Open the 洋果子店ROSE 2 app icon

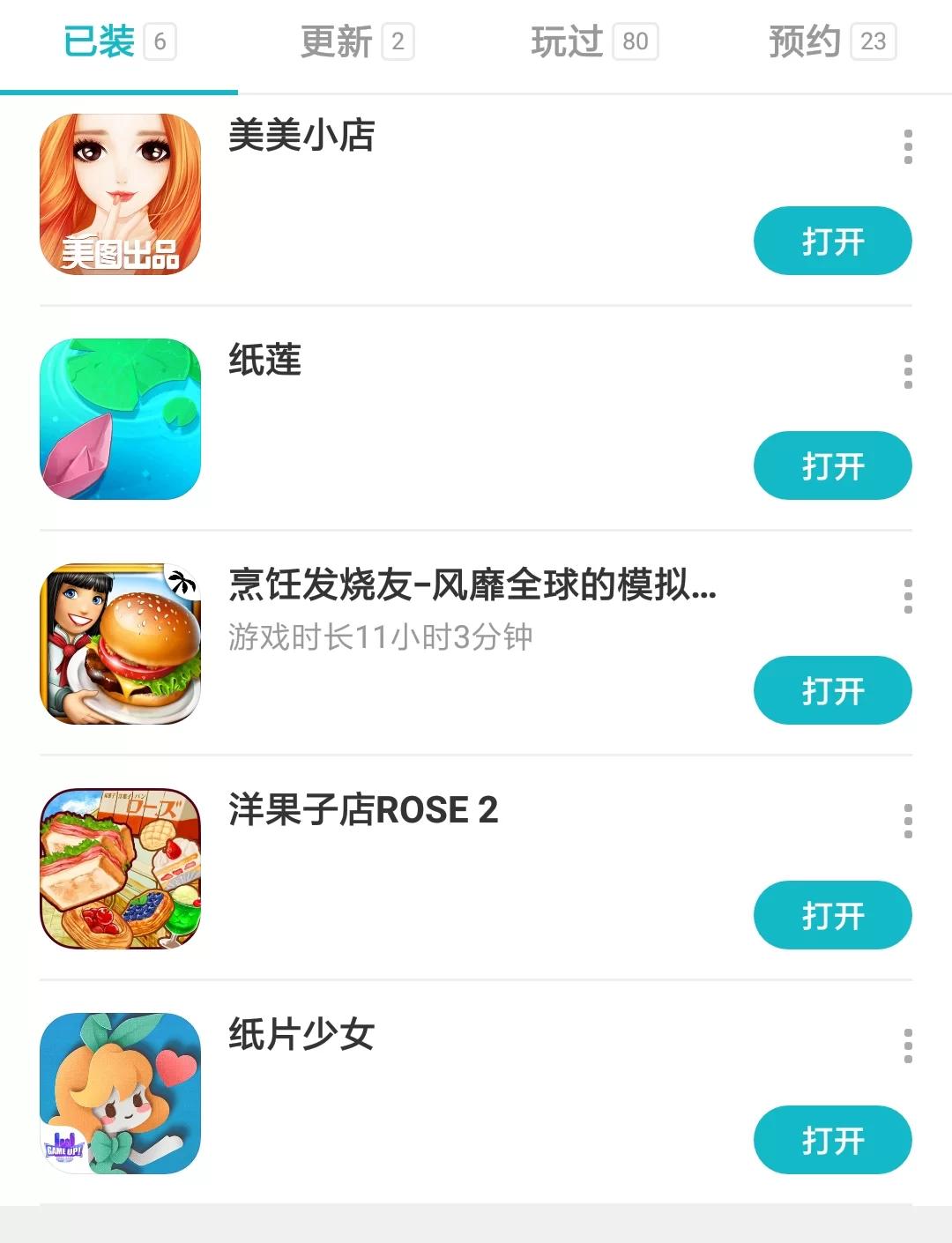point(121,868)
